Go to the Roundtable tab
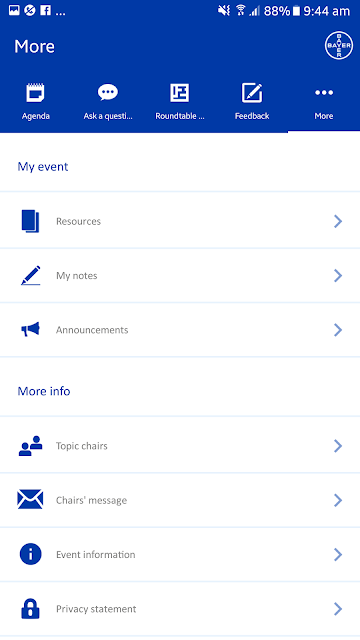The width and height of the screenshot is (360, 640). [x=180, y=101]
